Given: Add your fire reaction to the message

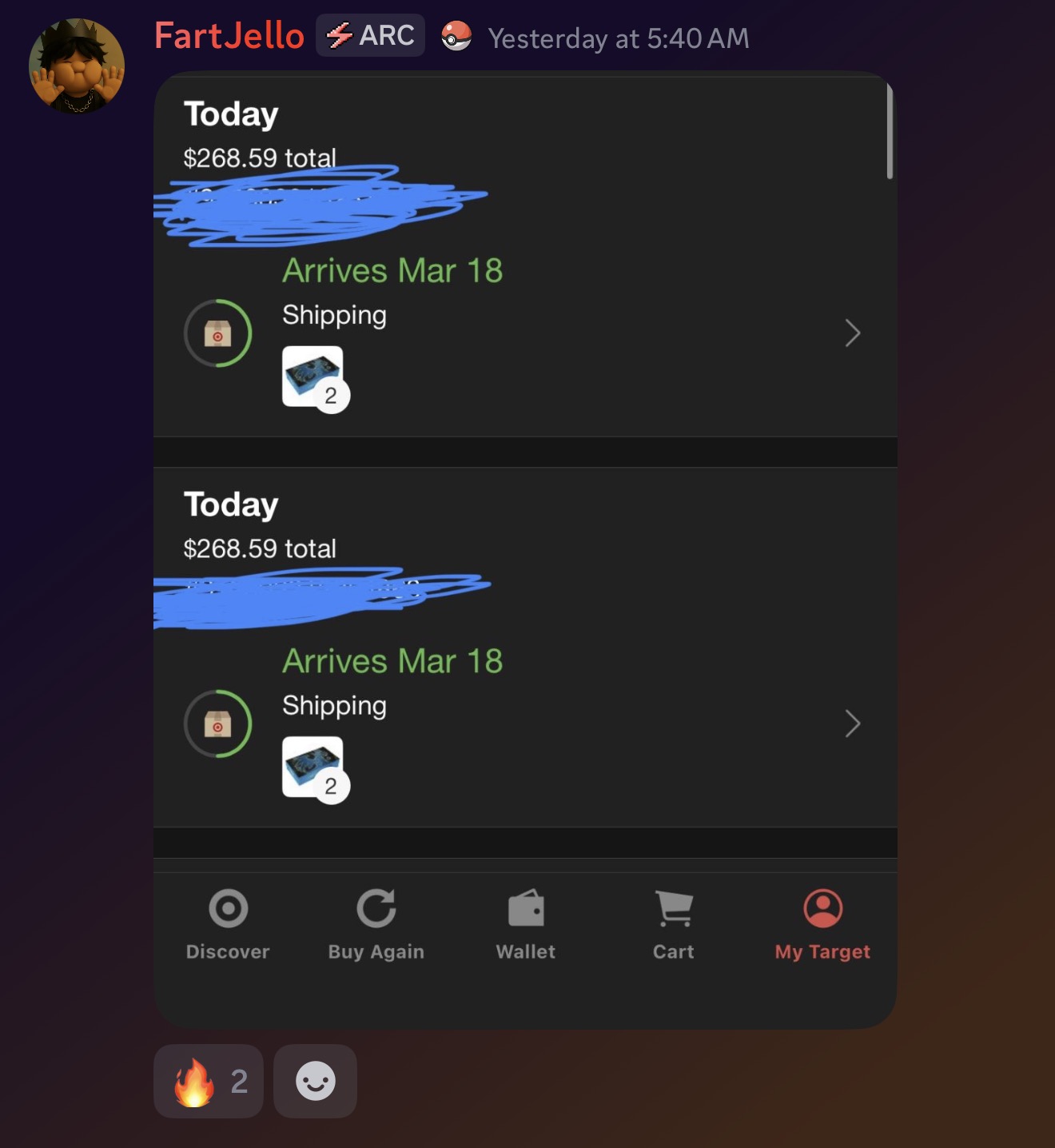Looking at the screenshot, I should pyautogui.click(x=209, y=1081).
